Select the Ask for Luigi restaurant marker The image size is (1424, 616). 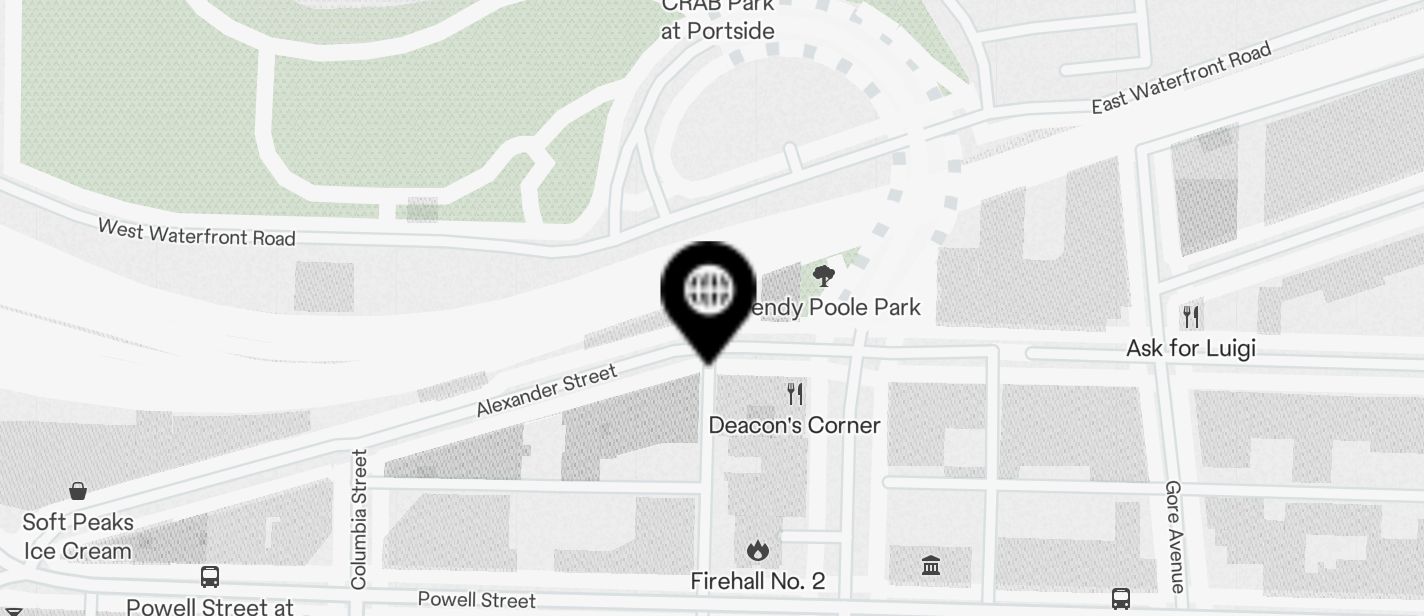(x=1190, y=318)
